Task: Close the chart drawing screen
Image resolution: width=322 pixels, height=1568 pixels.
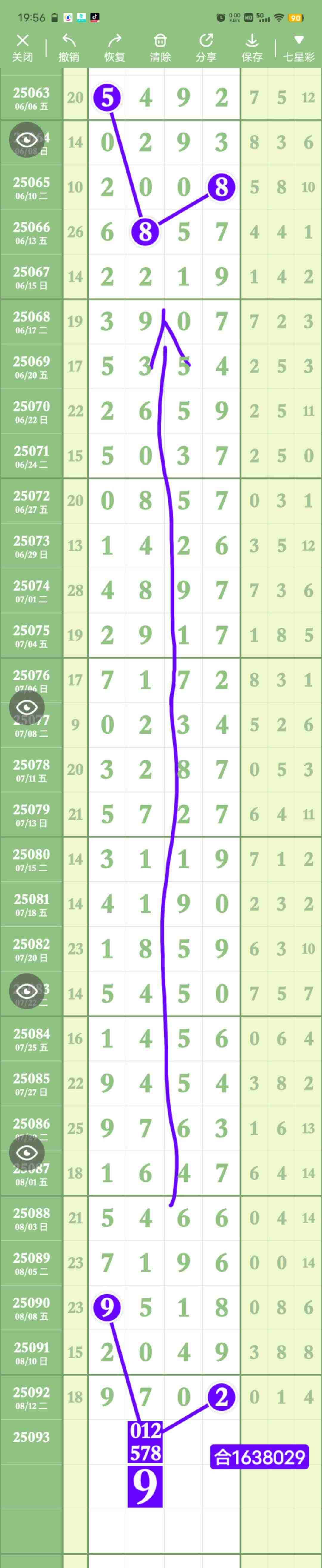Action: [22, 47]
